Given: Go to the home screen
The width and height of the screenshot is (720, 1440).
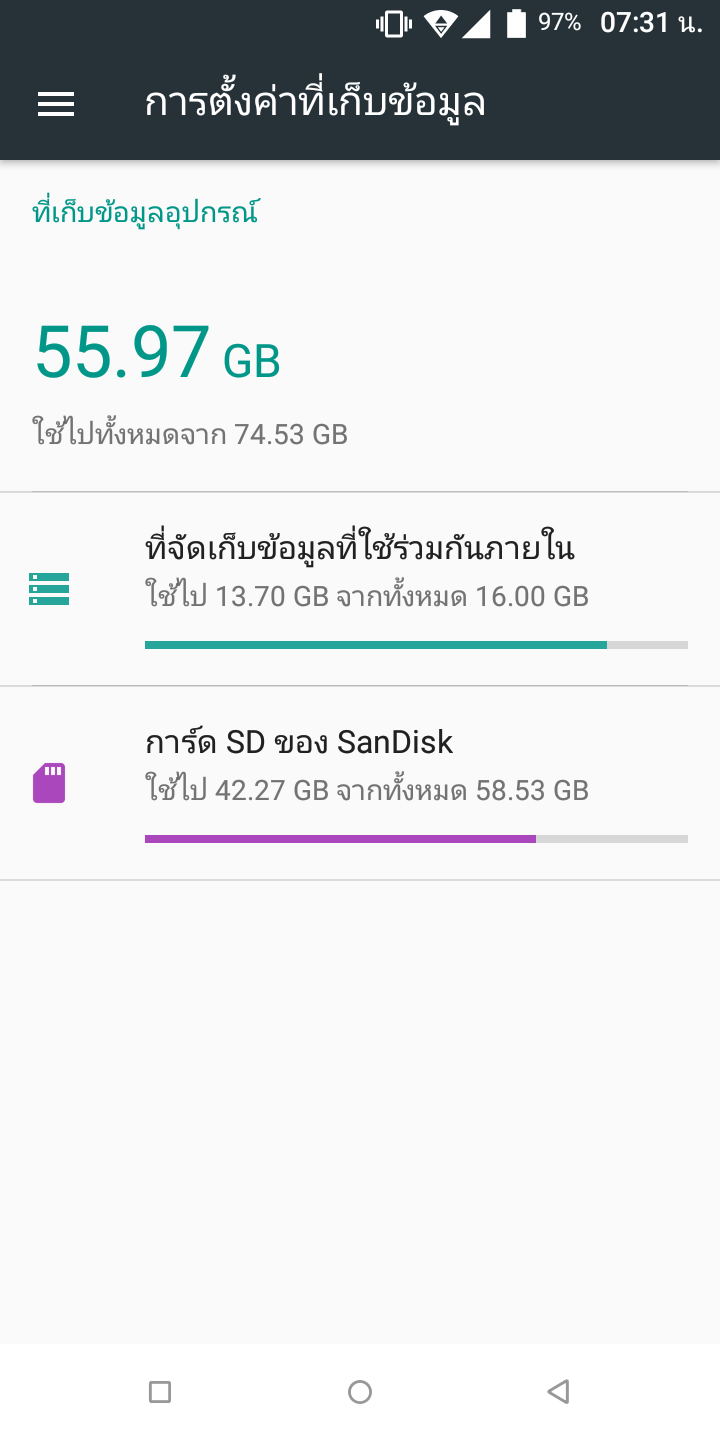Looking at the screenshot, I should pos(360,1391).
